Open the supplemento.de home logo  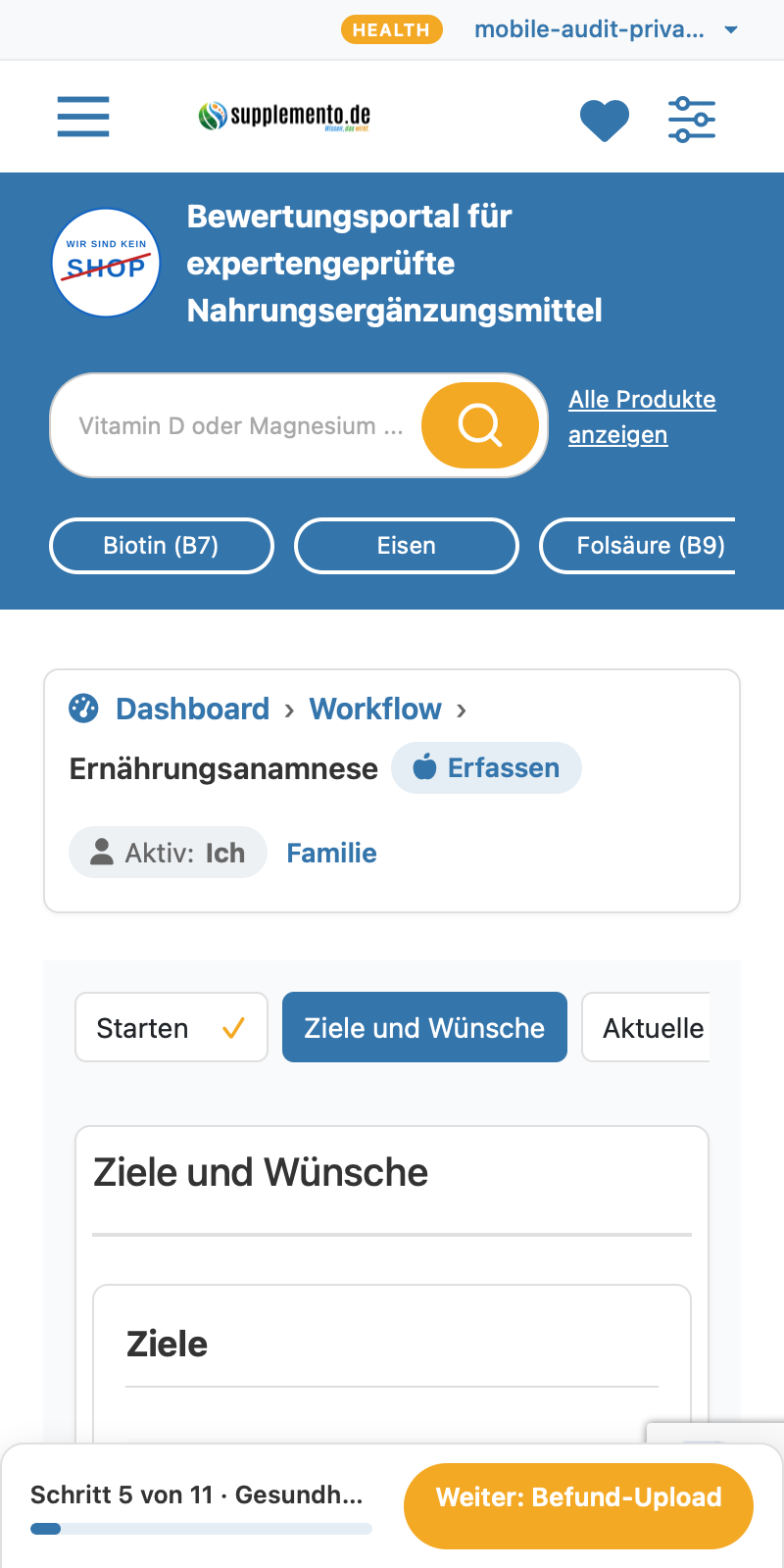point(284,117)
